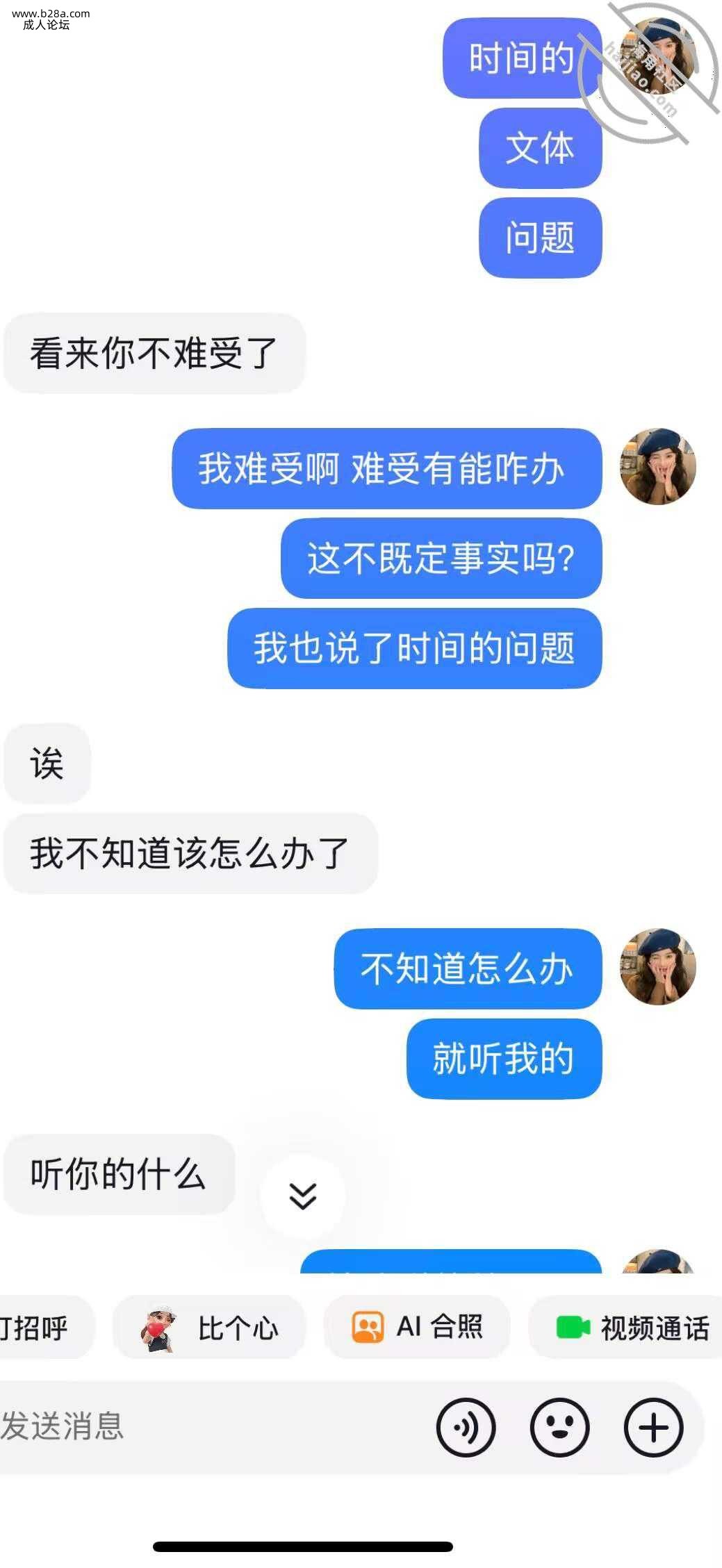Screen dimensions: 722x1568
Task: Switch to voice message input
Action: (x=466, y=1427)
